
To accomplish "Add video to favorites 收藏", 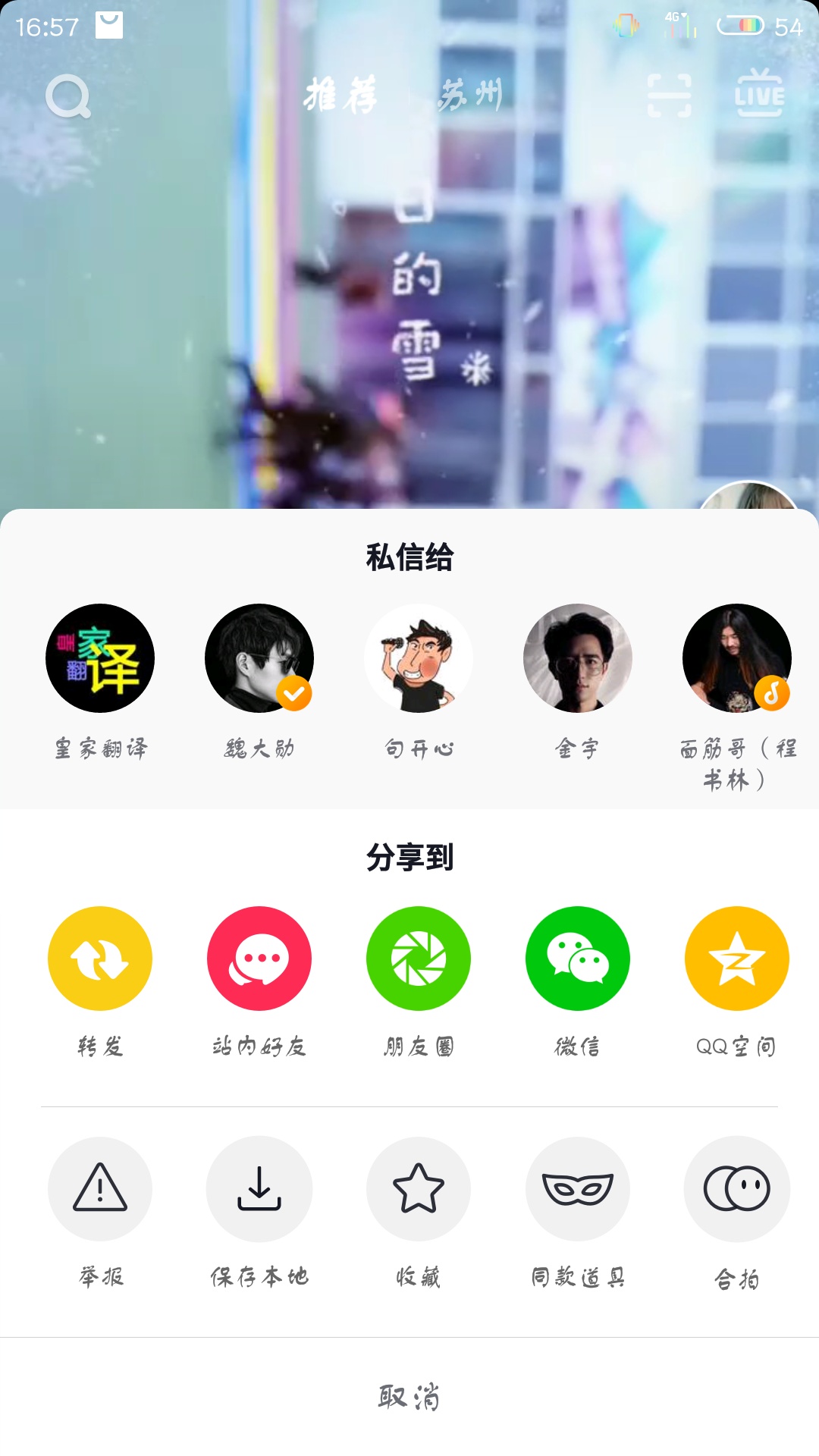I will (419, 1188).
